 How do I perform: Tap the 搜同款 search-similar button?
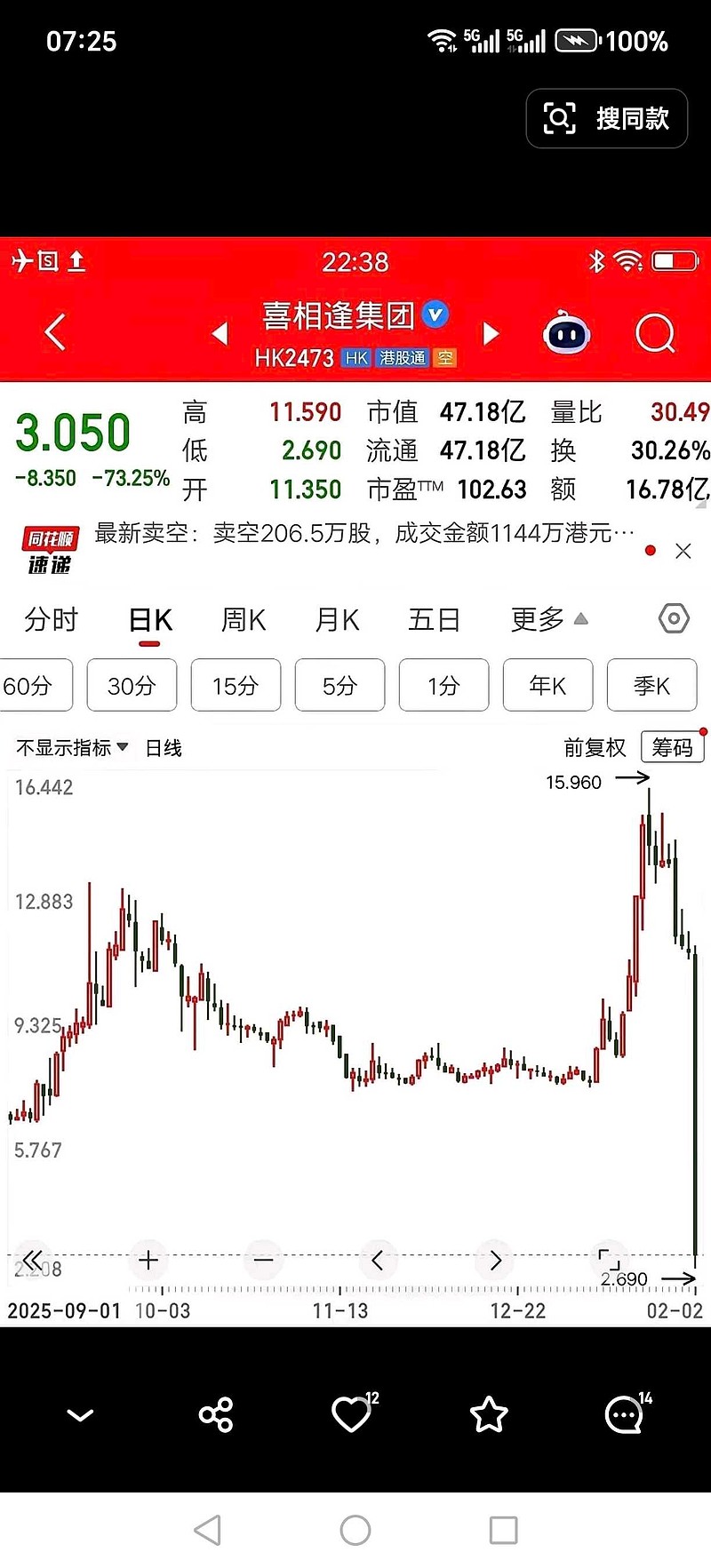point(607,118)
